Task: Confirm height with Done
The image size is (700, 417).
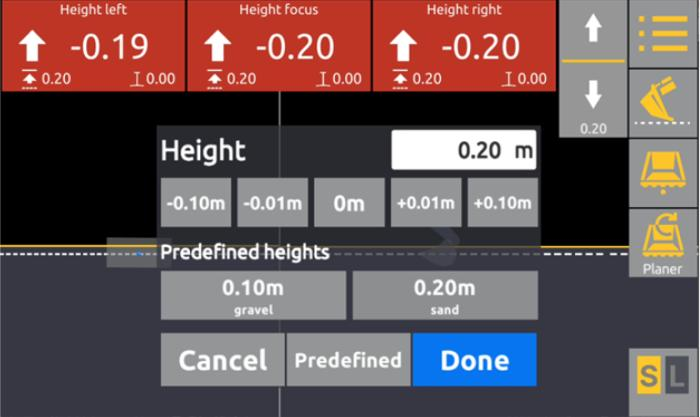Action: pyautogui.click(x=474, y=360)
